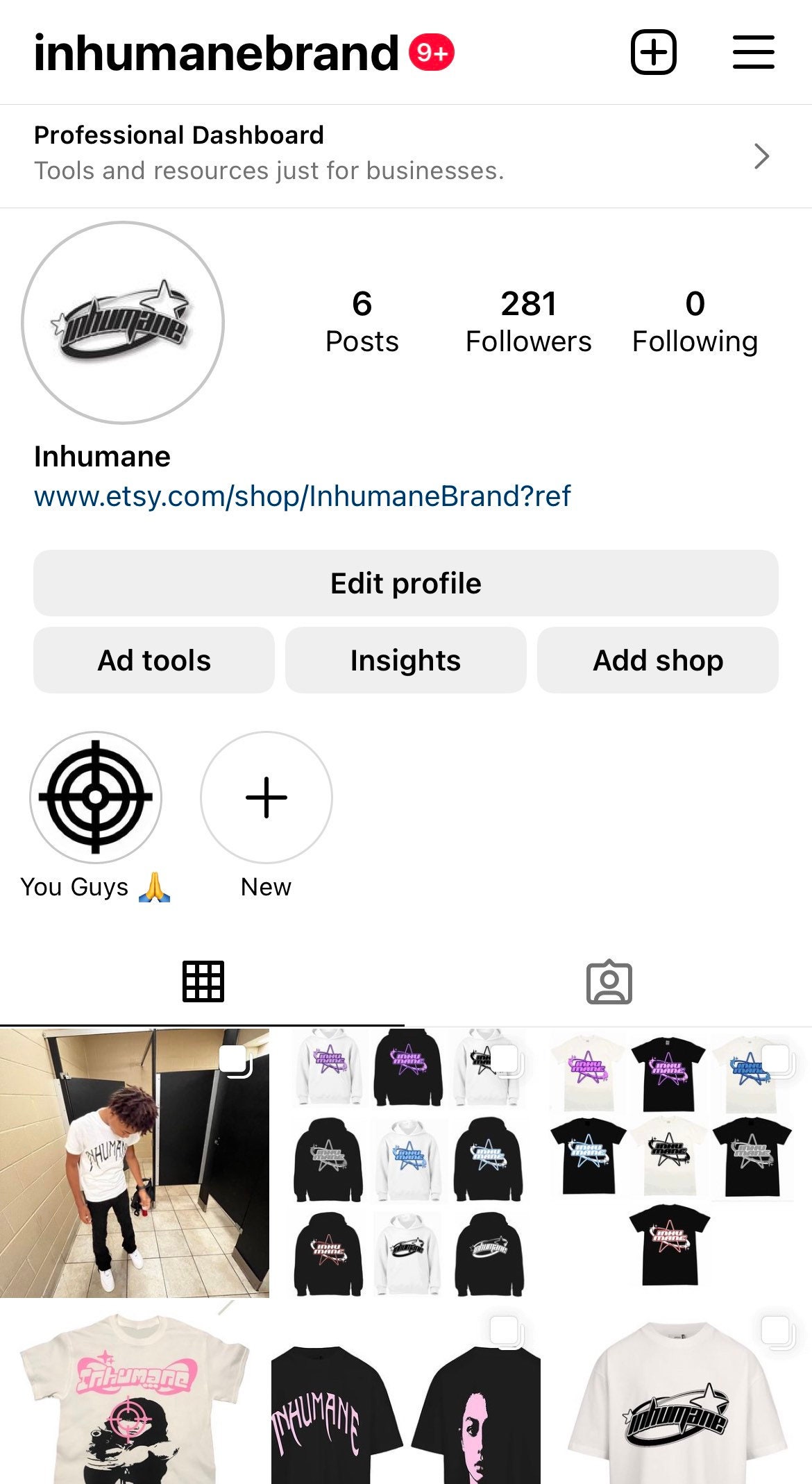The width and height of the screenshot is (812, 1484).
Task: Tap the Inhumane profile picture
Action: [x=123, y=323]
